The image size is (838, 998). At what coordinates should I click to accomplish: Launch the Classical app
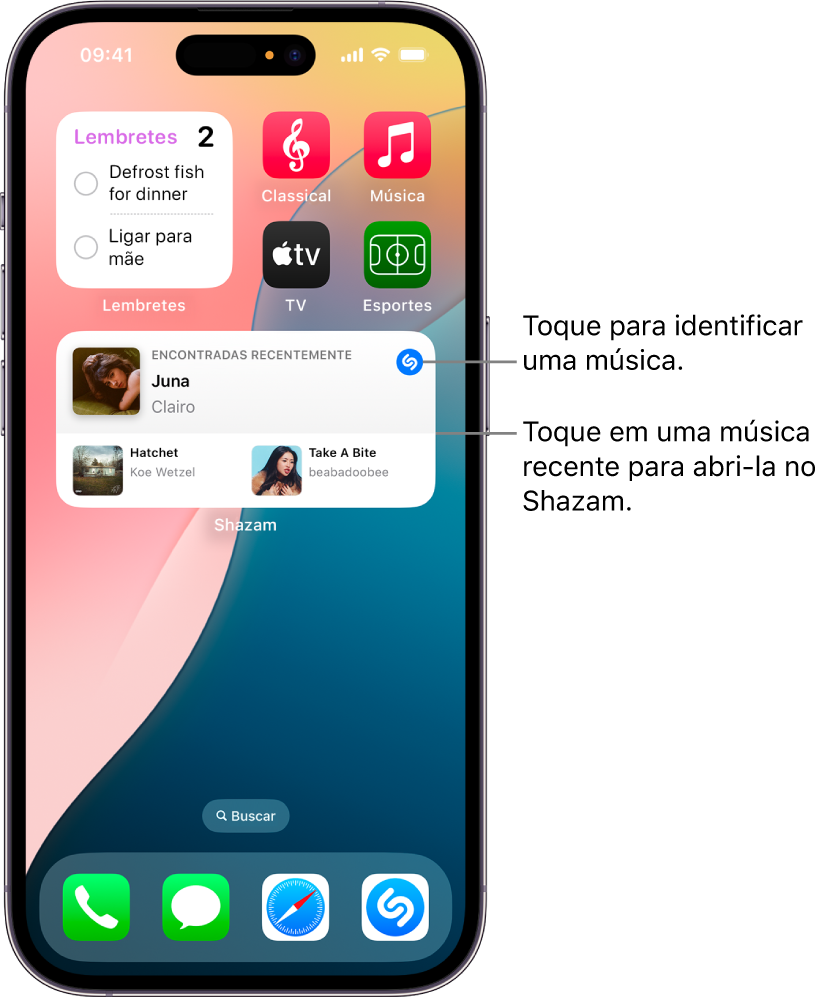click(x=296, y=146)
